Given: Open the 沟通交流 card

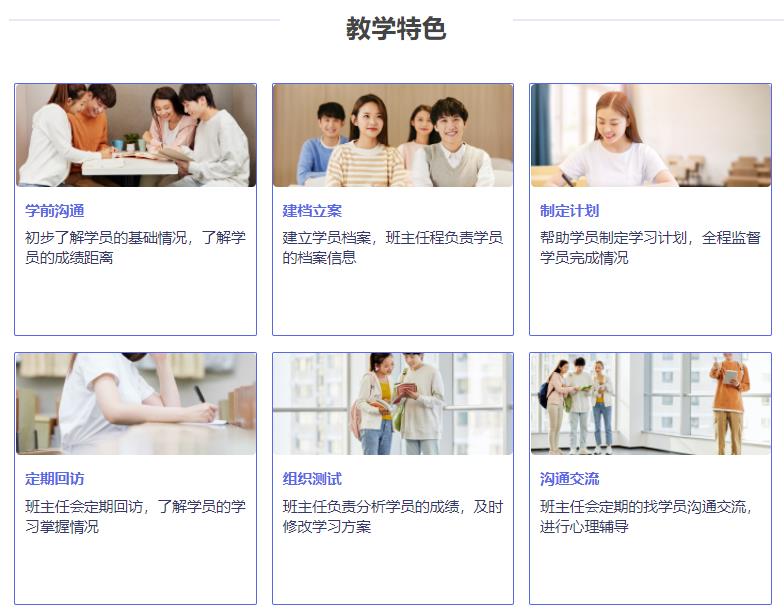Looking at the screenshot, I should (650, 478).
